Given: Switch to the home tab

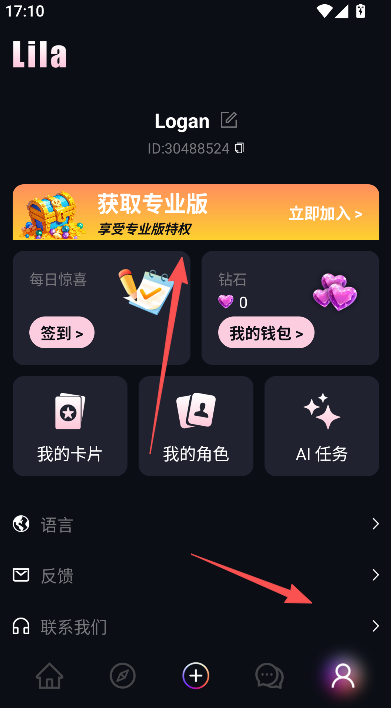Looking at the screenshot, I should click(49, 676).
